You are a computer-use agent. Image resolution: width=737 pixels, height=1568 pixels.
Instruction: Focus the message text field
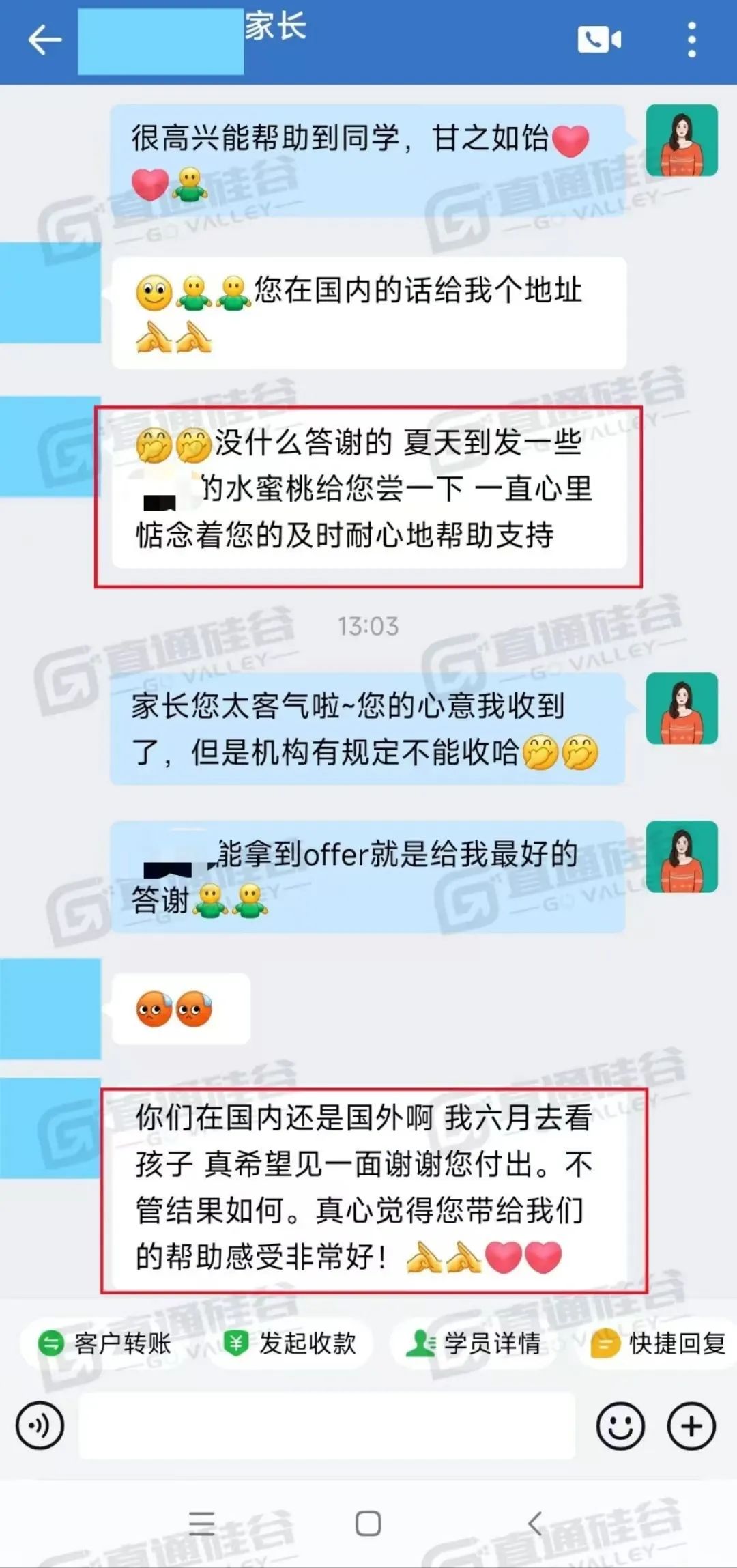pyautogui.click(x=327, y=1425)
